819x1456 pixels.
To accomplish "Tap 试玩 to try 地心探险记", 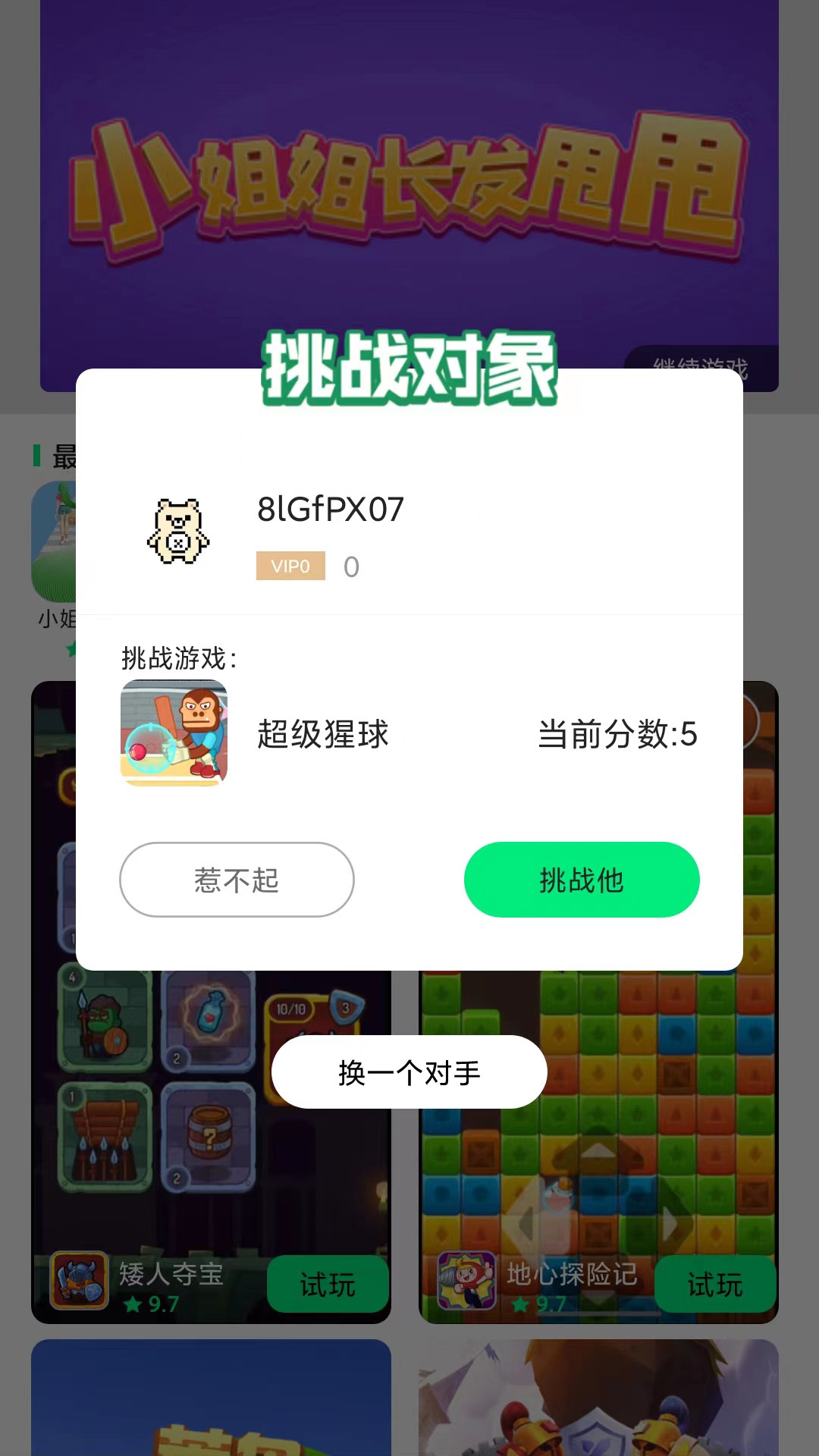I will pos(716,1282).
